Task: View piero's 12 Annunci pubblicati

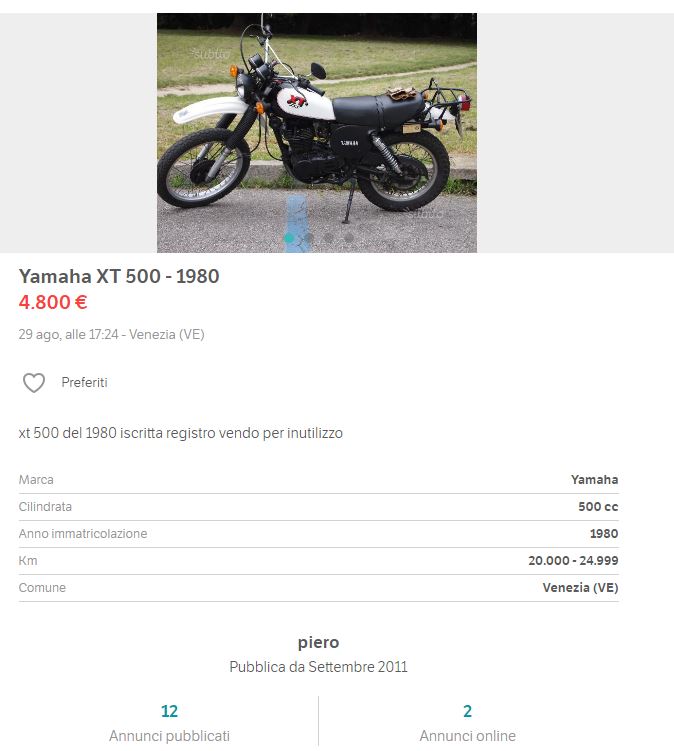Action: click(x=169, y=722)
